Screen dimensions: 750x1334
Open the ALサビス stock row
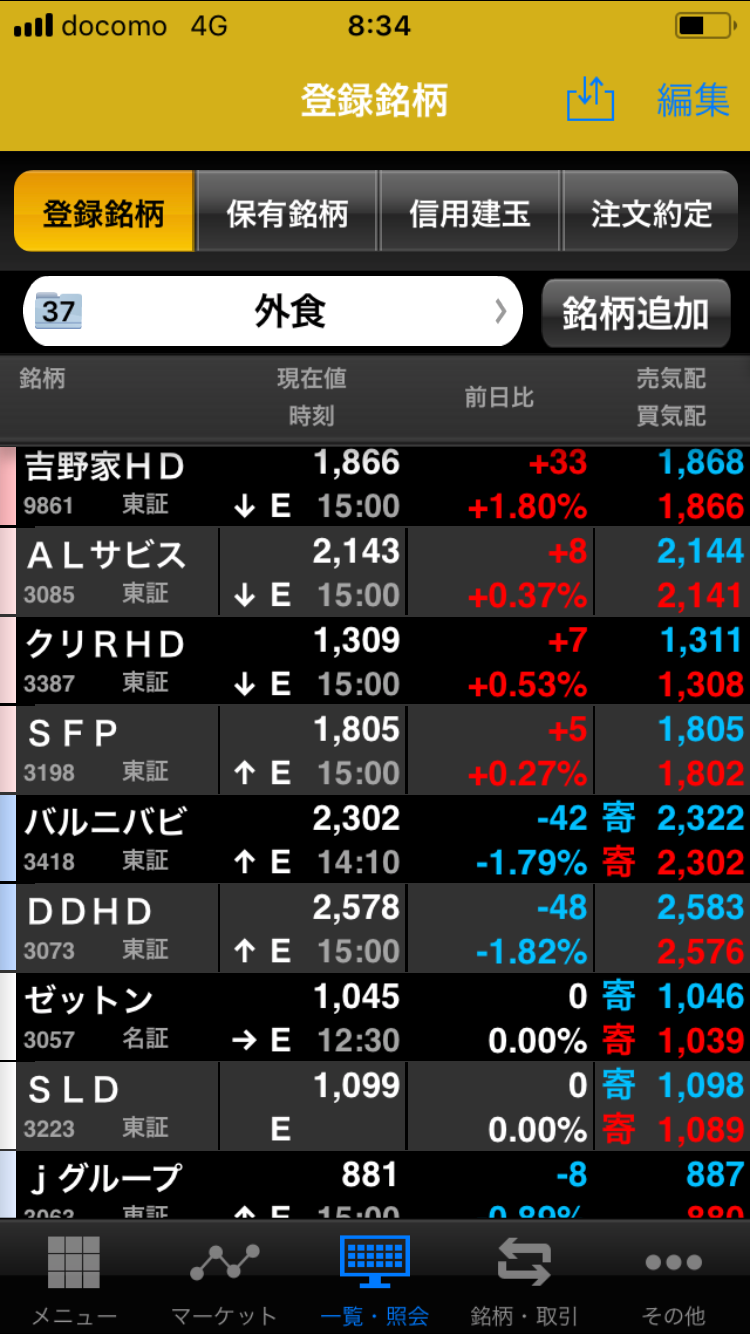pyautogui.click(x=375, y=573)
